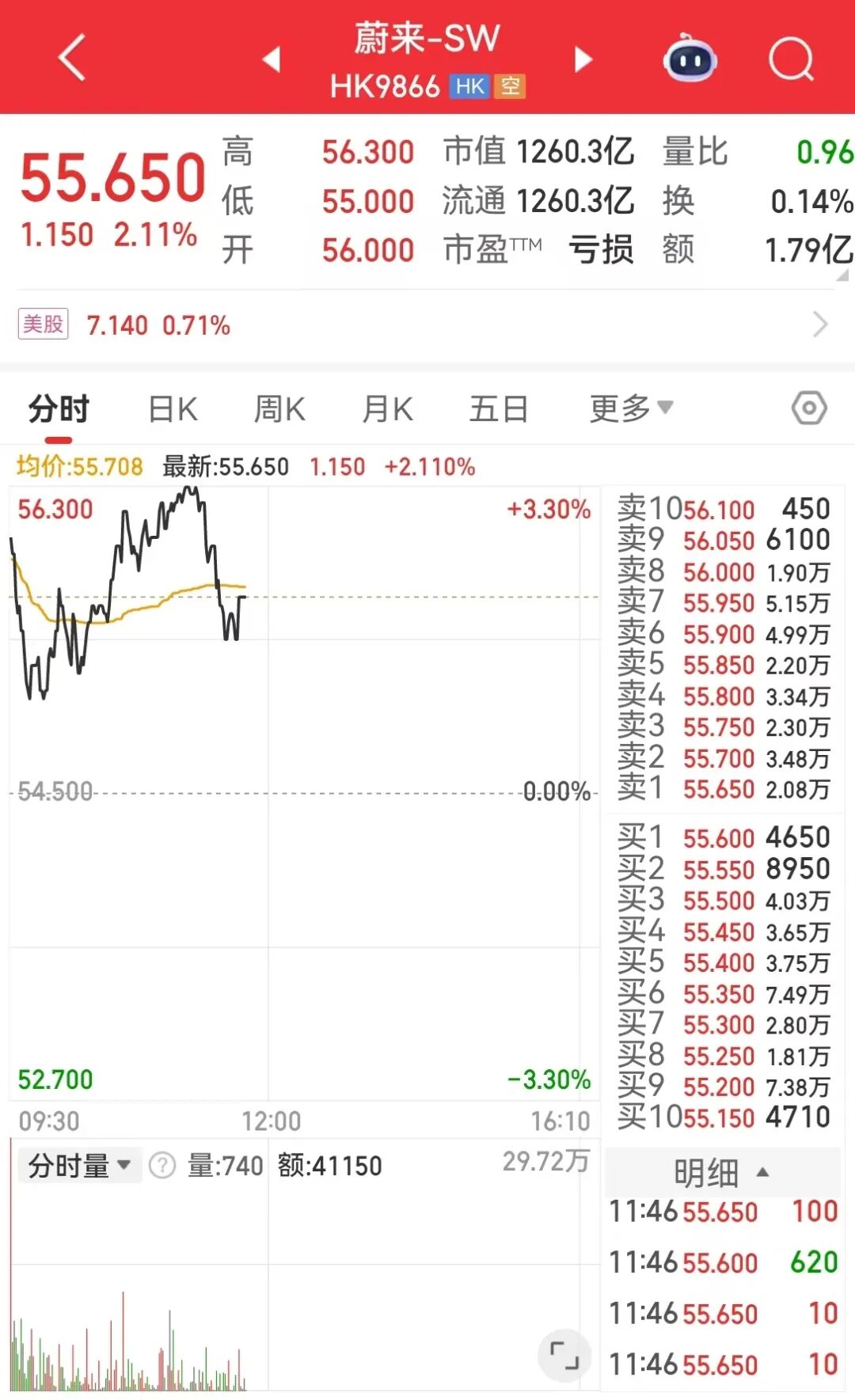Open the 美股 quote row

click(x=427, y=324)
